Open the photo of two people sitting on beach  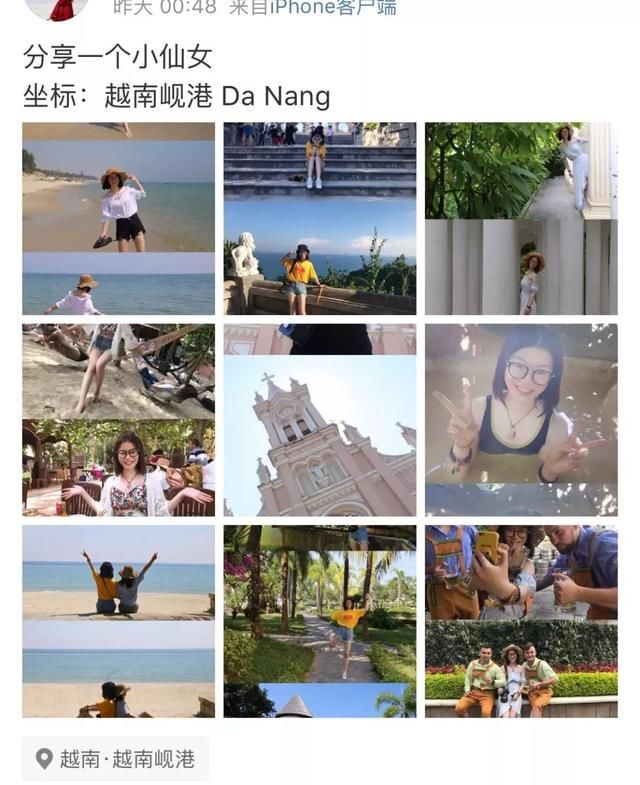pyautogui.click(x=118, y=620)
